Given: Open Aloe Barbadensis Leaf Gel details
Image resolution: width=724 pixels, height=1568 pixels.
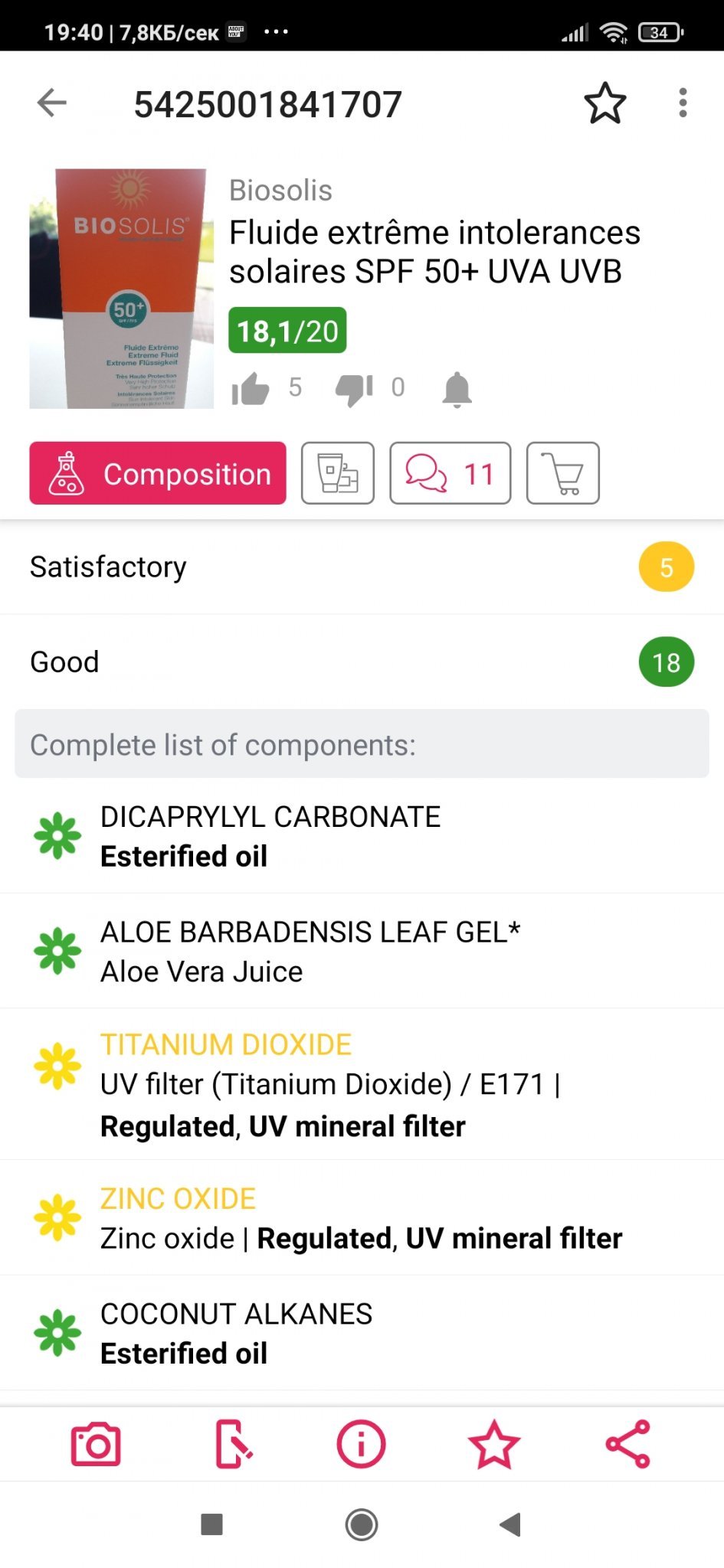Looking at the screenshot, I should point(362,952).
